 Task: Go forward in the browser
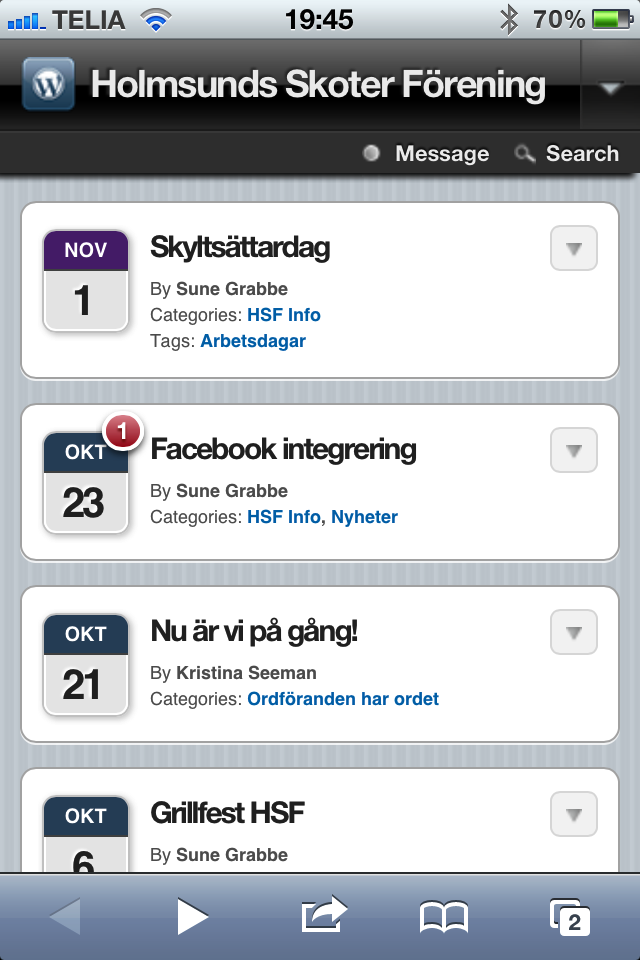pos(192,916)
